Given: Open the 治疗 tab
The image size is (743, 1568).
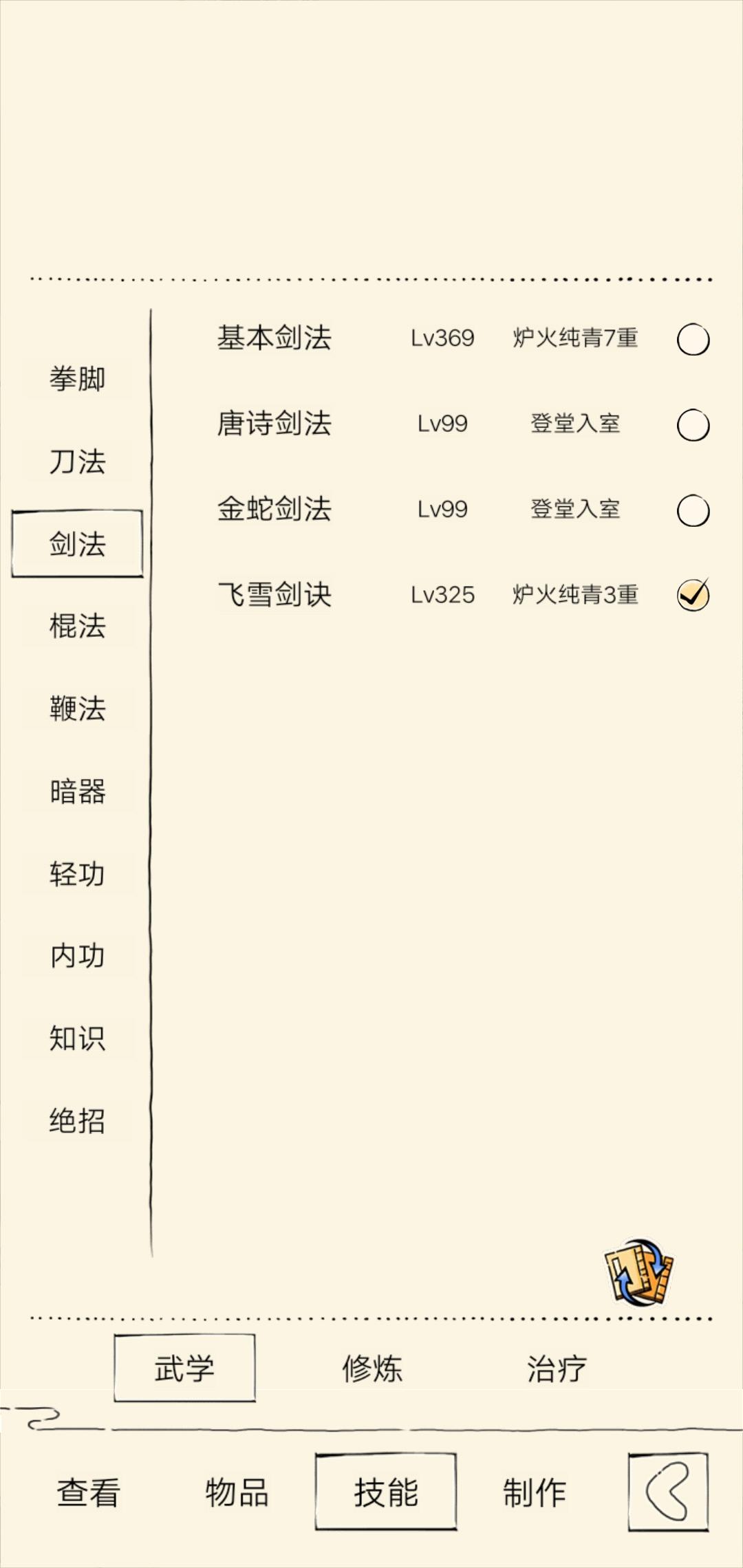Looking at the screenshot, I should (557, 1369).
